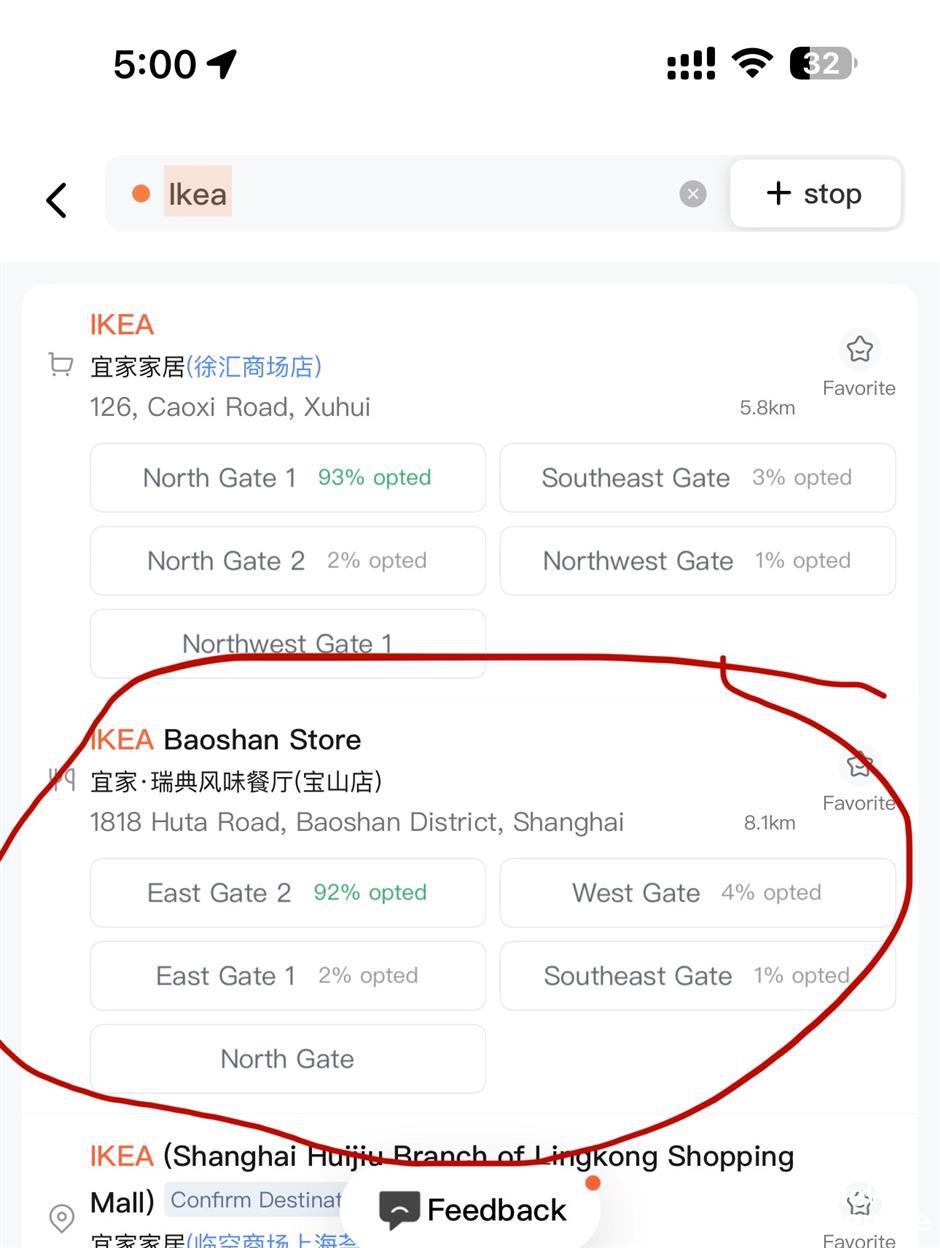Image resolution: width=940 pixels, height=1248 pixels.
Task: Choose West Gate at Baoshan Store
Action: (x=697, y=893)
